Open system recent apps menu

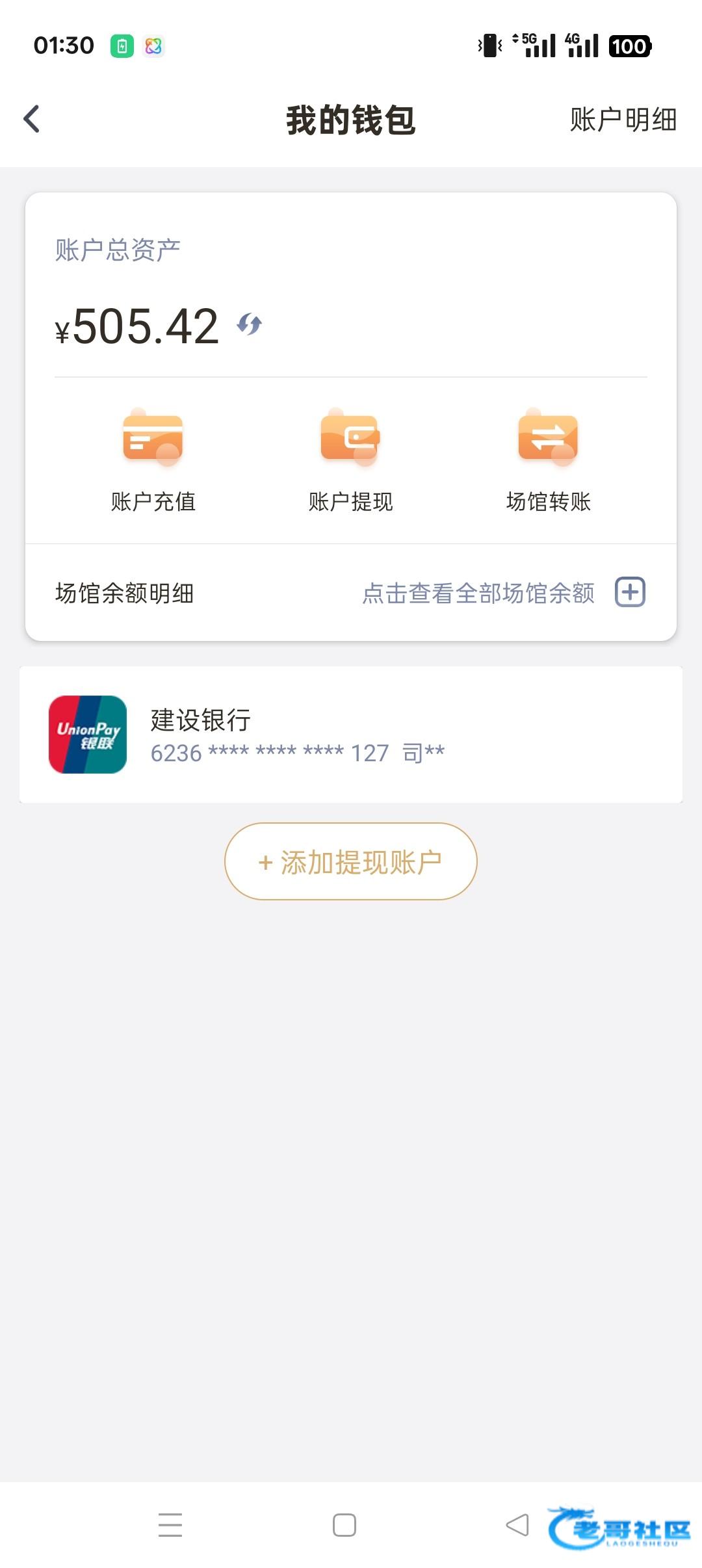point(170,1525)
